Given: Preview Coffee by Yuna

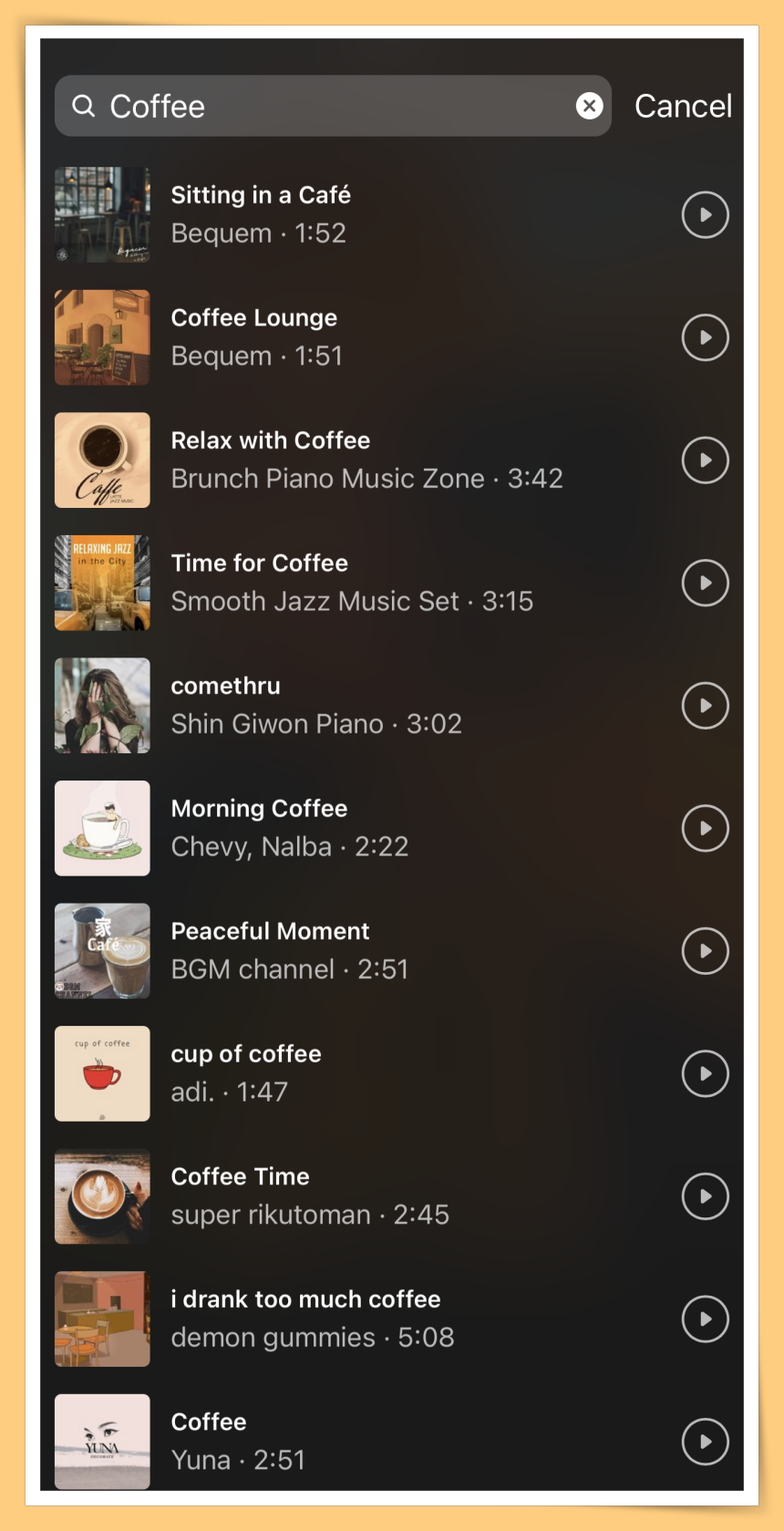Looking at the screenshot, I should tap(705, 1442).
